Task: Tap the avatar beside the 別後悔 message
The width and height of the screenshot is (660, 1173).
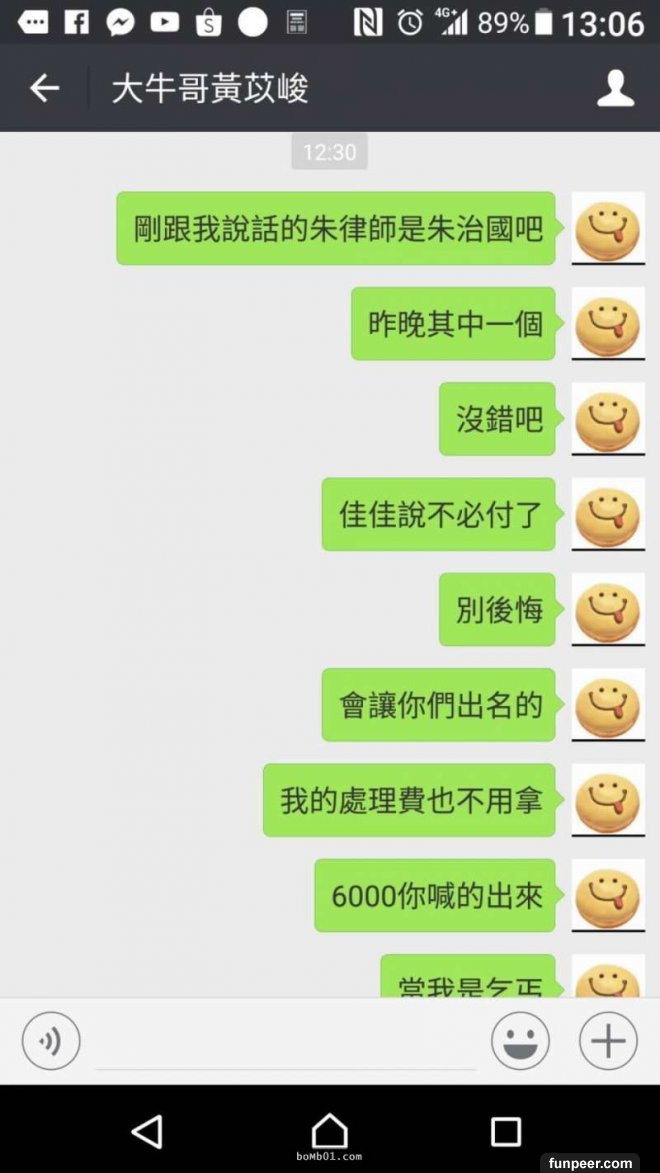Action: pyautogui.click(x=608, y=609)
